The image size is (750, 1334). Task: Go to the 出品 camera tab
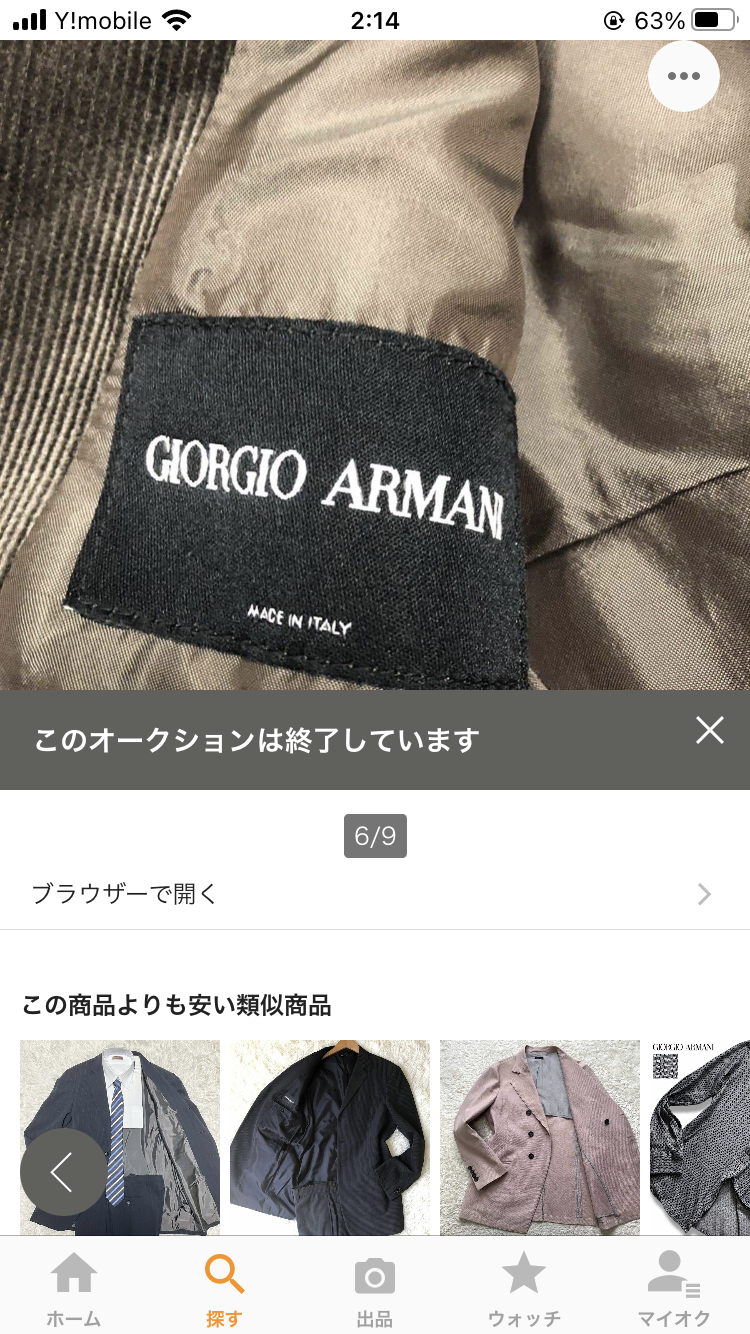point(375,1288)
